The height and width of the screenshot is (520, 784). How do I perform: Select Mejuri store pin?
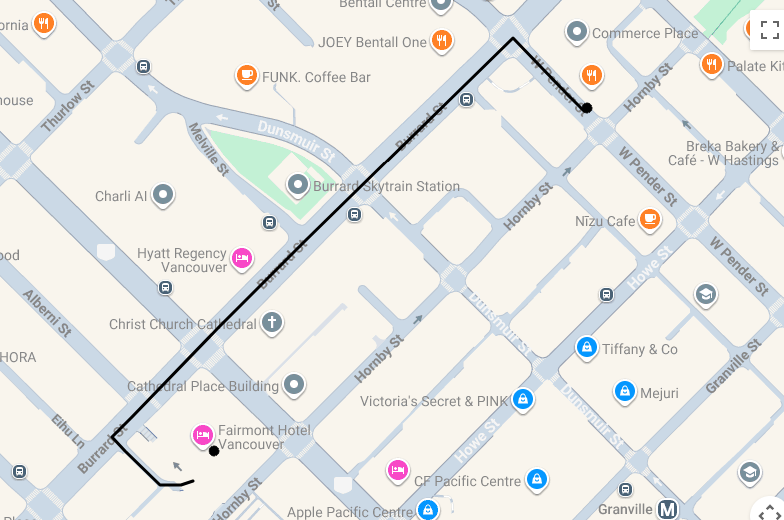click(x=625, y=391)
